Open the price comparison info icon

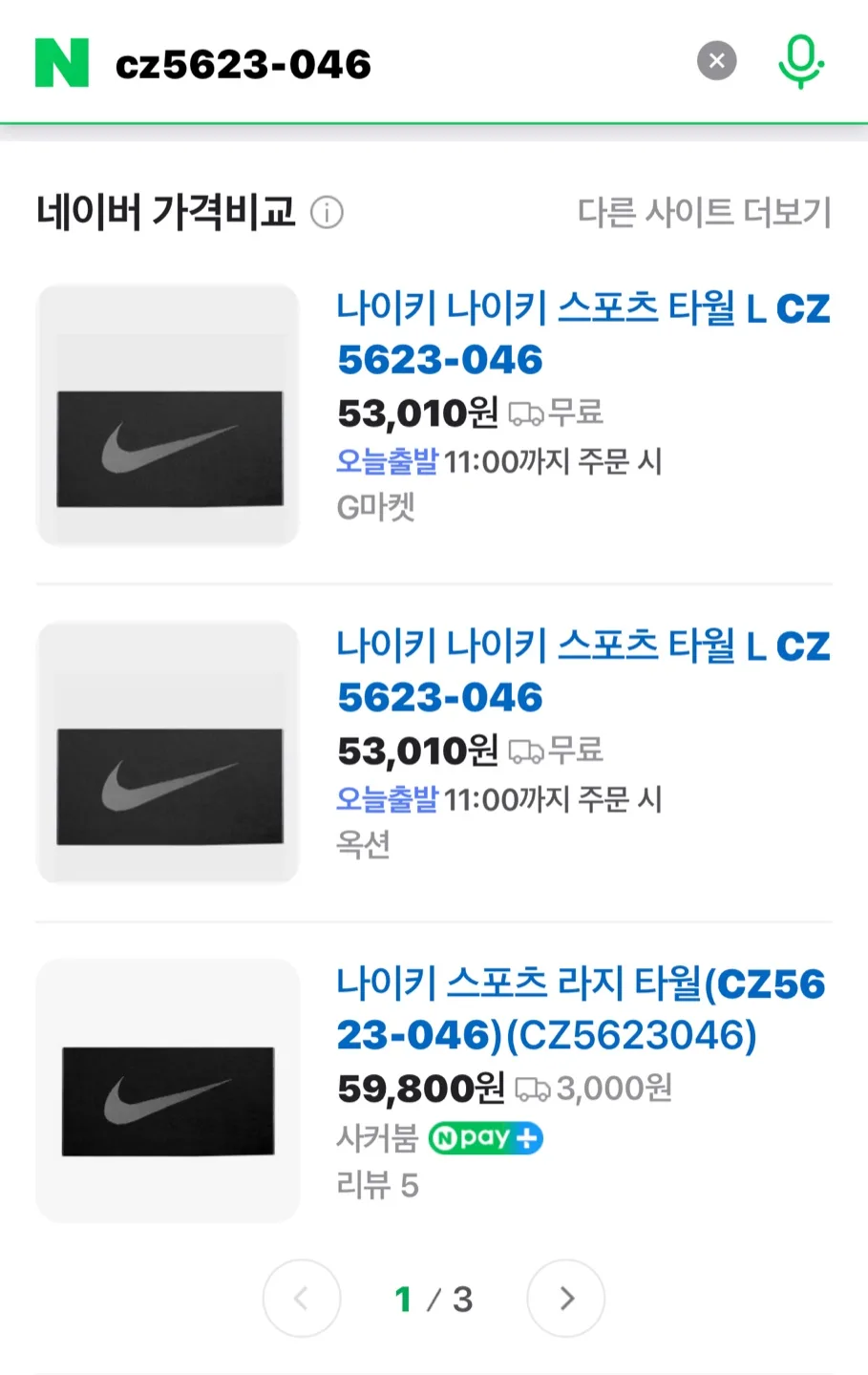(328, 212)
